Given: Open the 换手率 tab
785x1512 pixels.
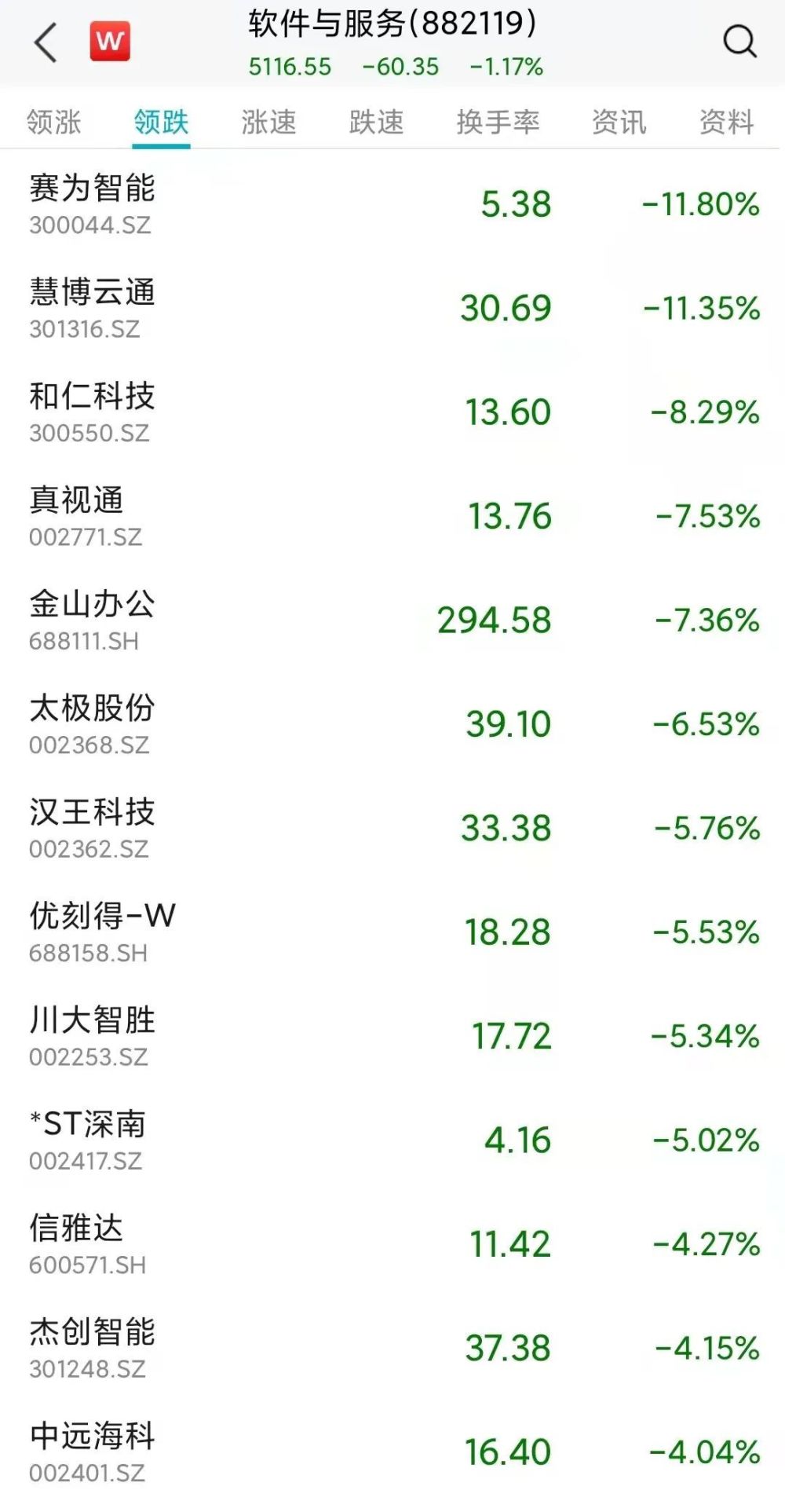Looking at the screenshot, I should 498,123.
